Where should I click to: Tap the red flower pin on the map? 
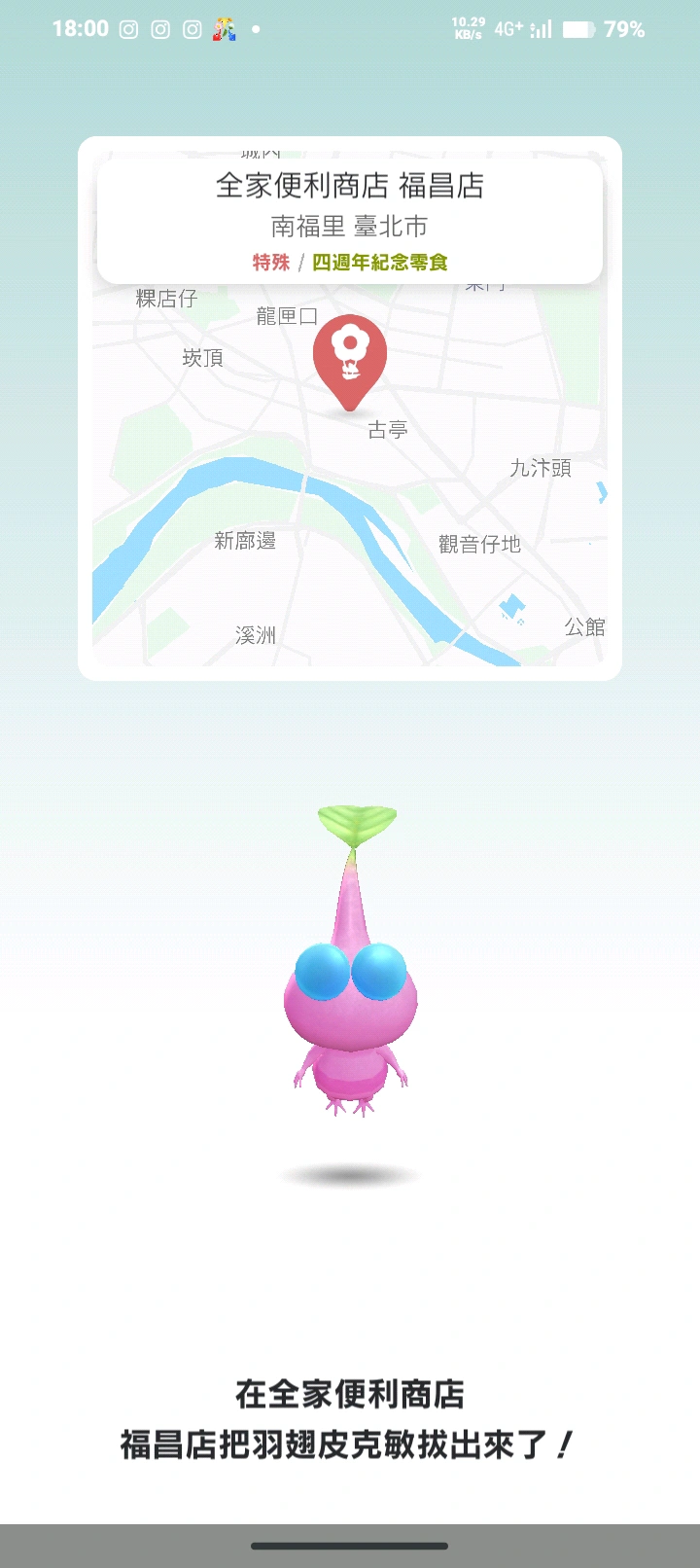350,357
